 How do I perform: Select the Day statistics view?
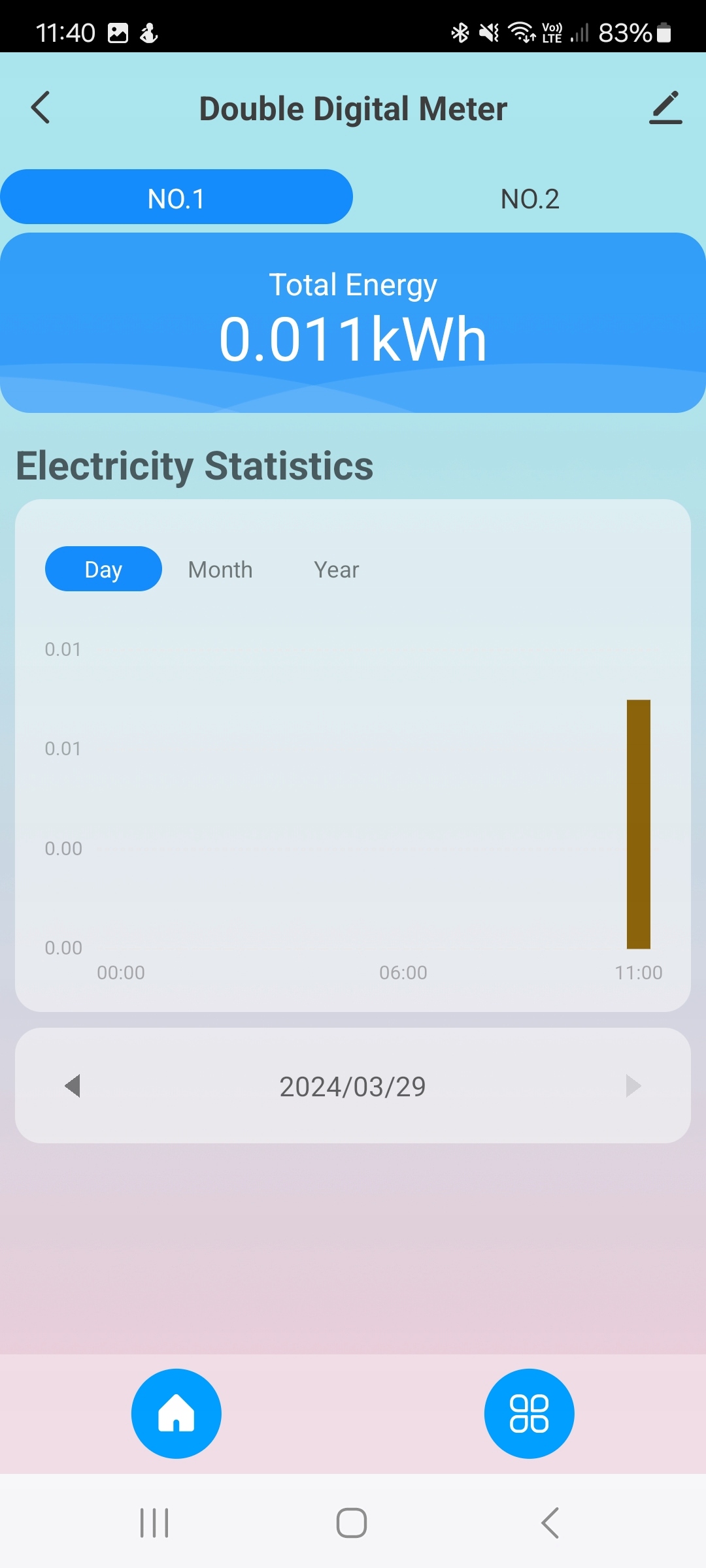coord(103,569)
